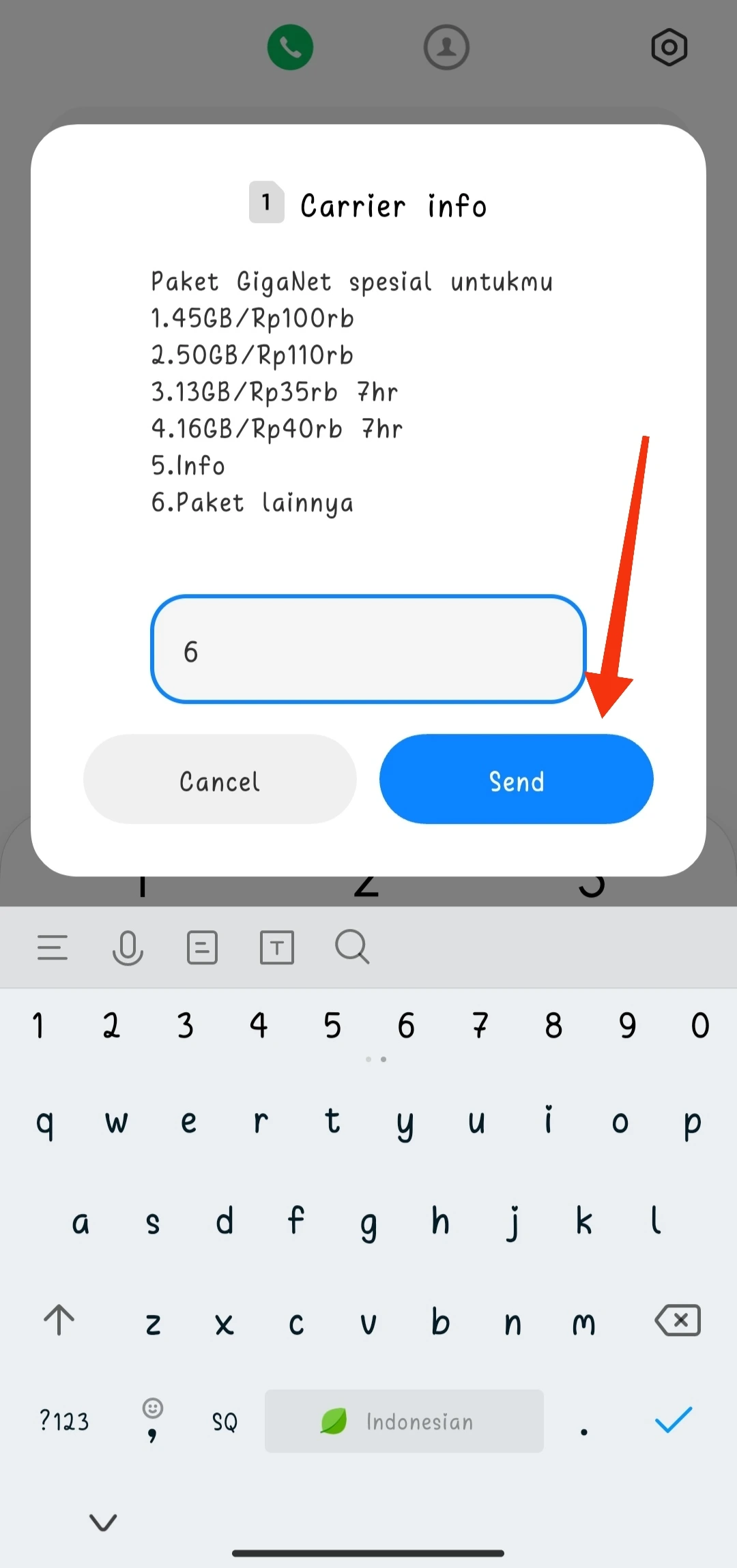
Task: Switch to the ?123 symbols layout
Action: [64, 1421]
